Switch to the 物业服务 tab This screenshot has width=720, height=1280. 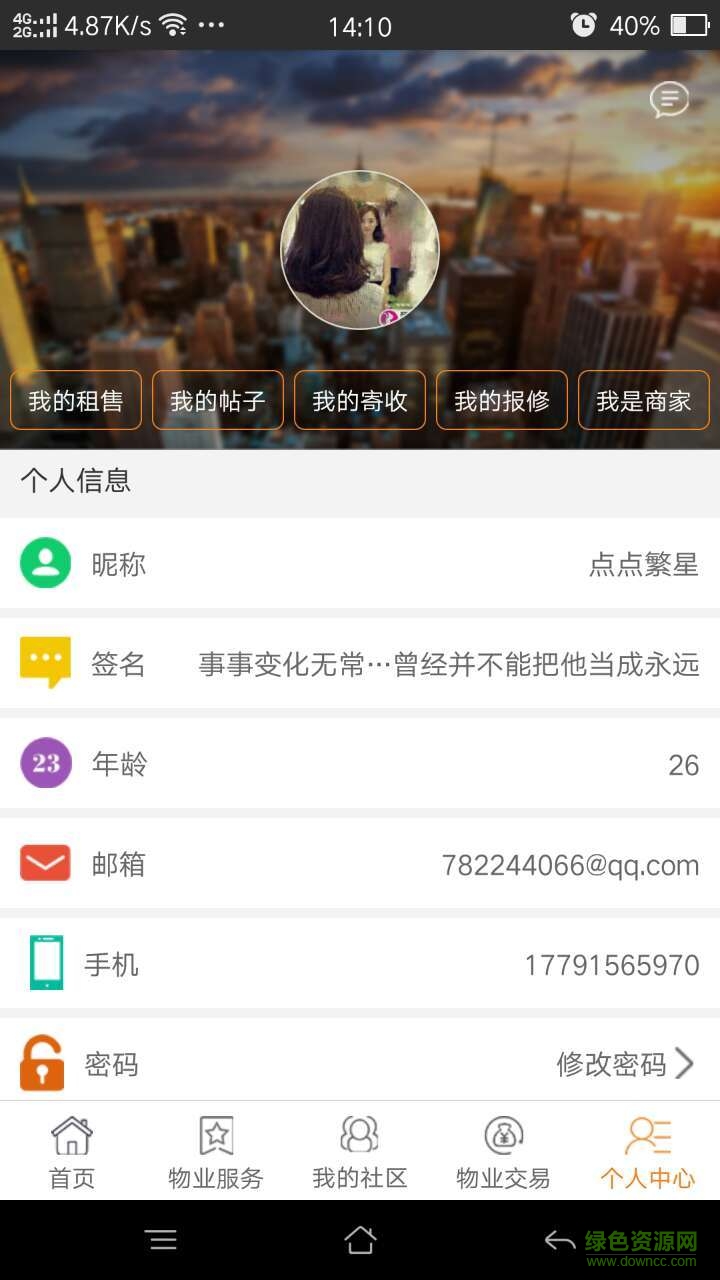(x=216, y=1152)
